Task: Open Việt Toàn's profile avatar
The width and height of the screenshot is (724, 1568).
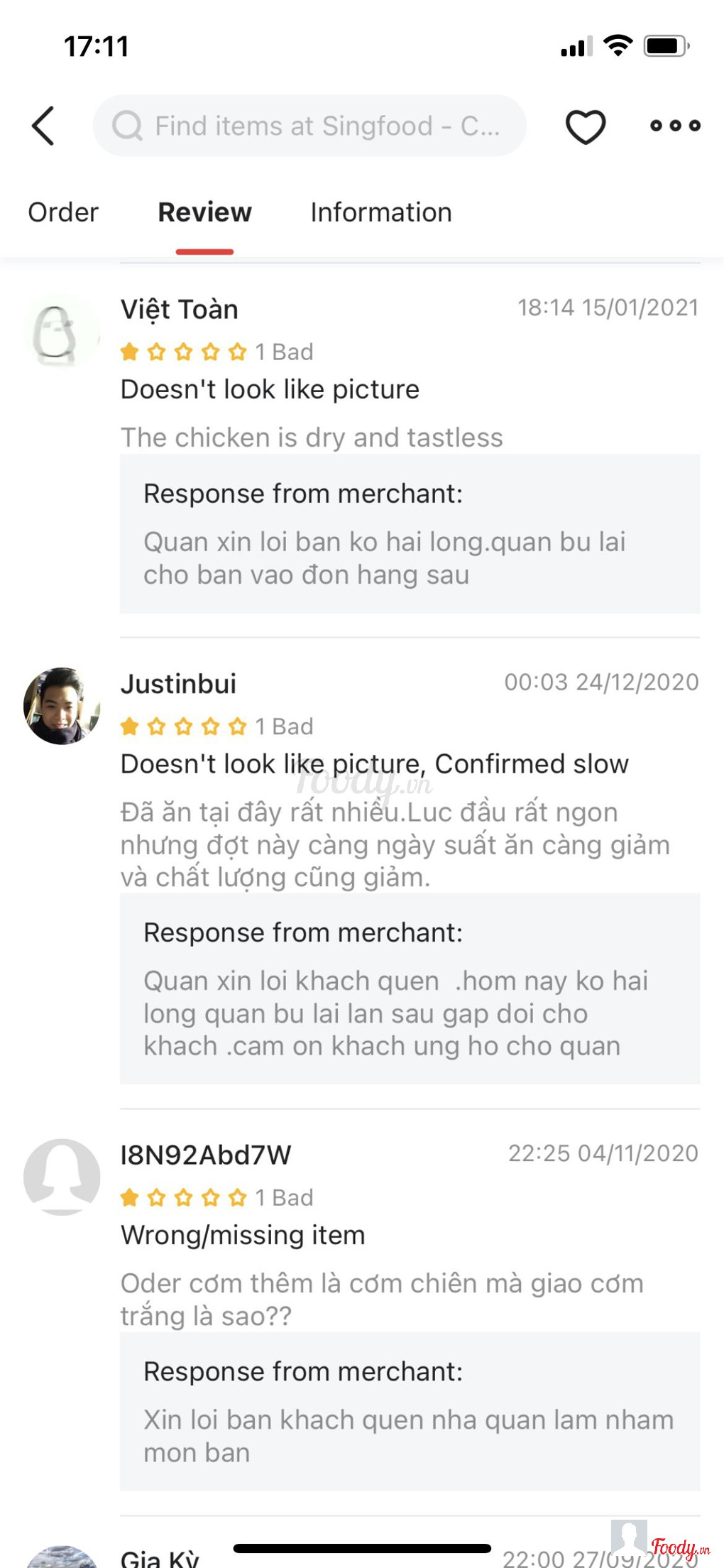Action: pyautogui.click(x=61, y=332)
